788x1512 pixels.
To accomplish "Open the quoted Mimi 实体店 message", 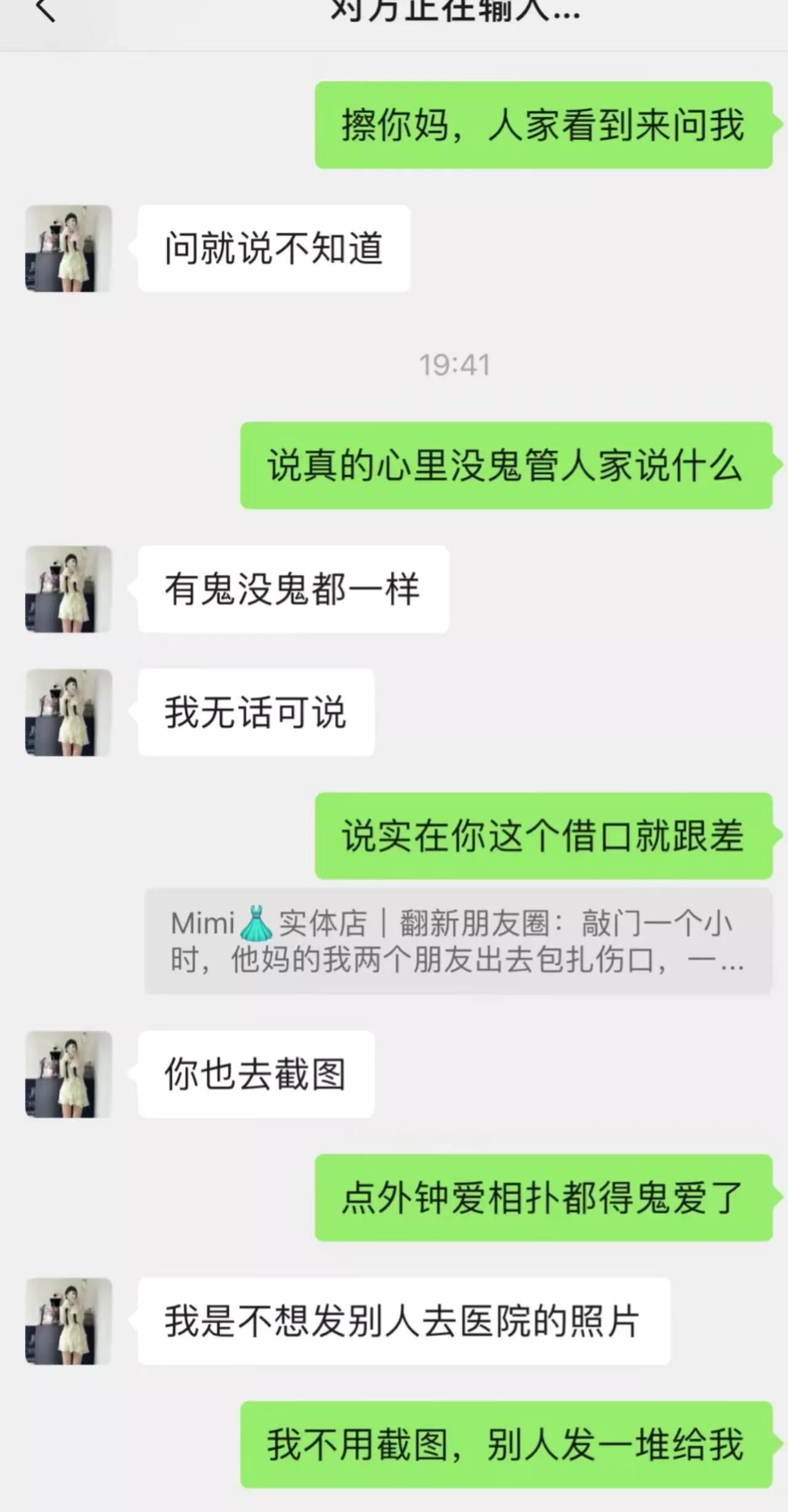I will (457, 941).
